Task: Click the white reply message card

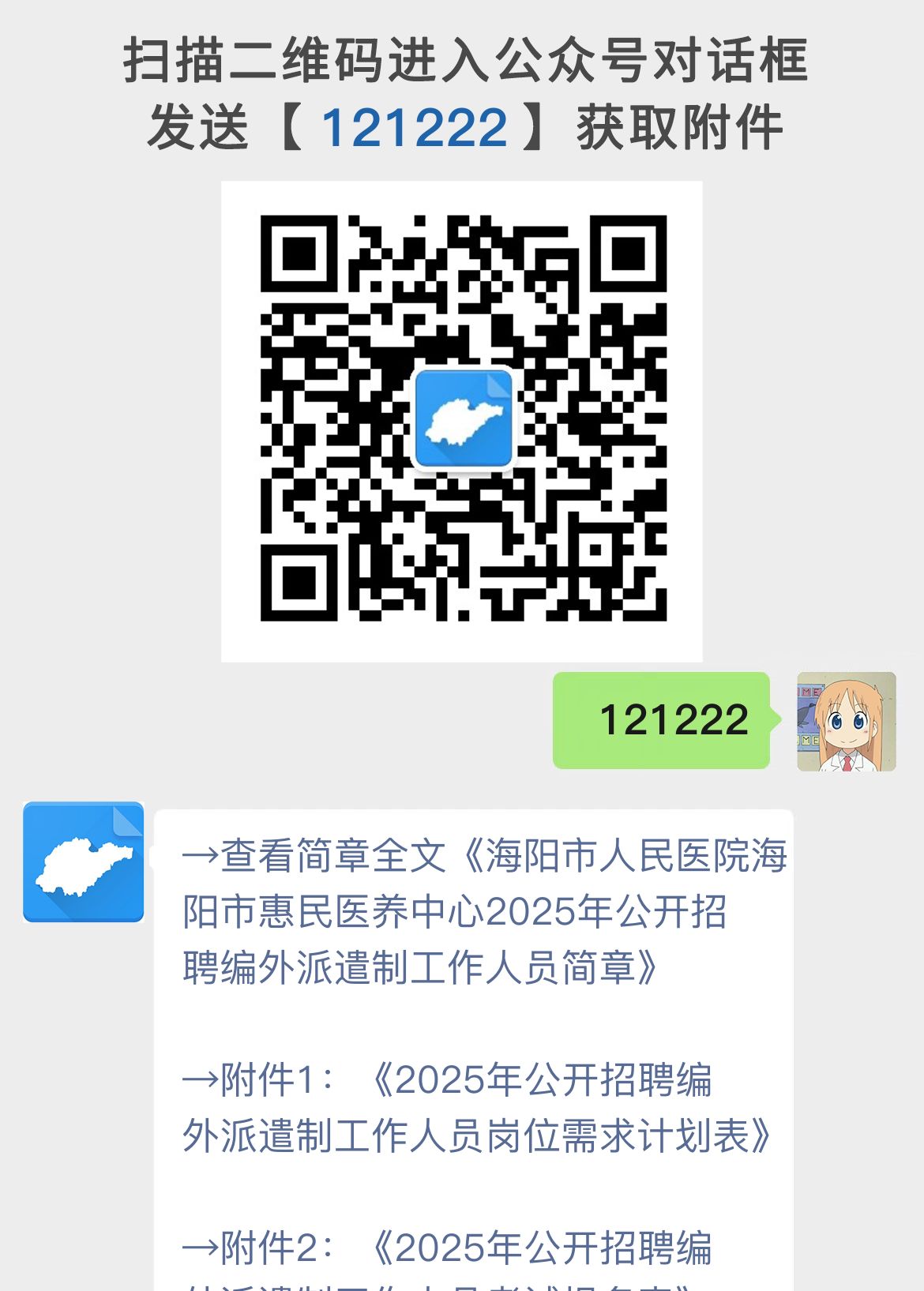Action: click(474, 1026)
